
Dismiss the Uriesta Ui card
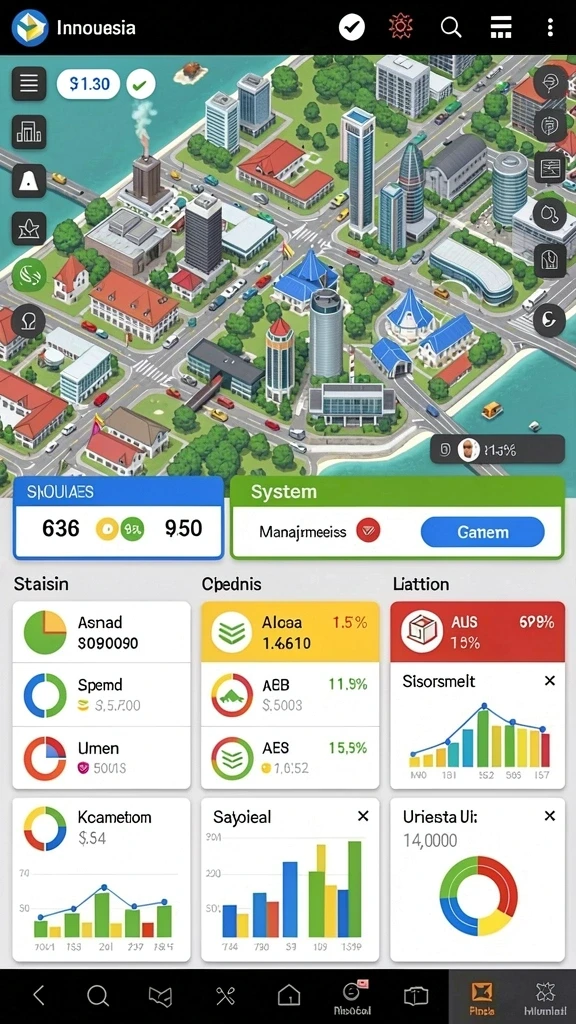point(550,816)
